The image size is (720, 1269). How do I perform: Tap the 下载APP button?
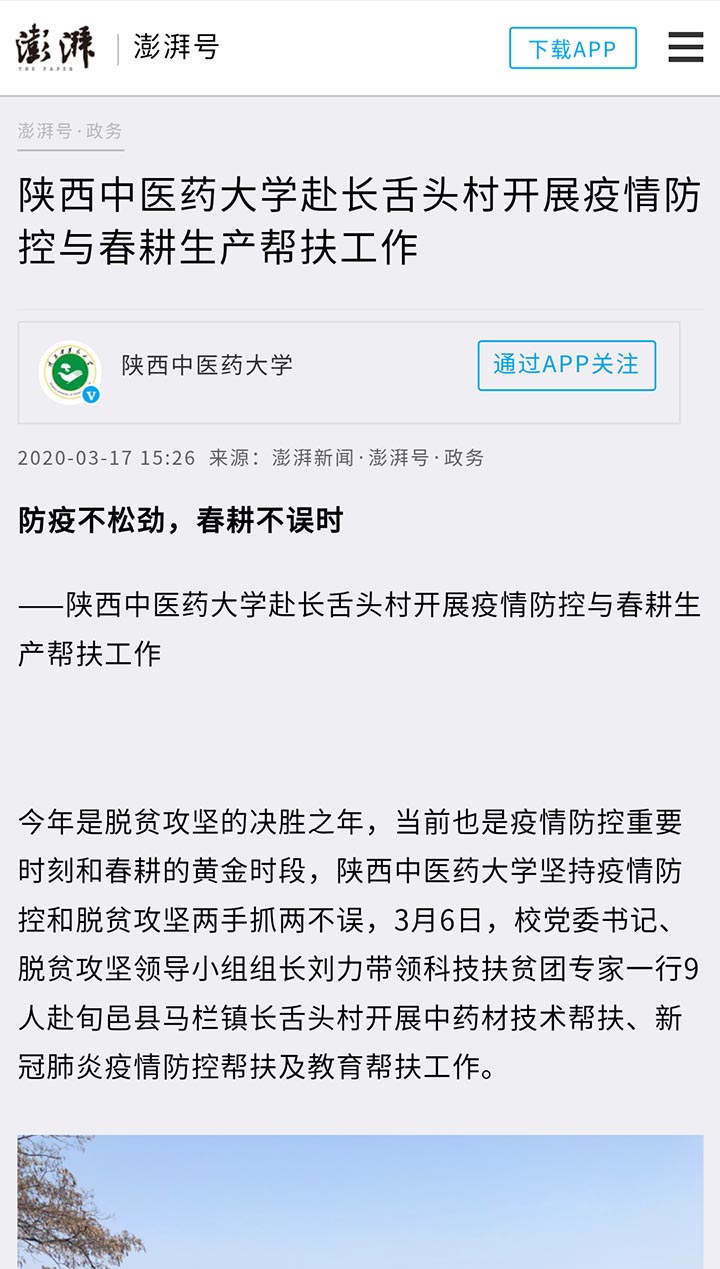click(572, 48)
